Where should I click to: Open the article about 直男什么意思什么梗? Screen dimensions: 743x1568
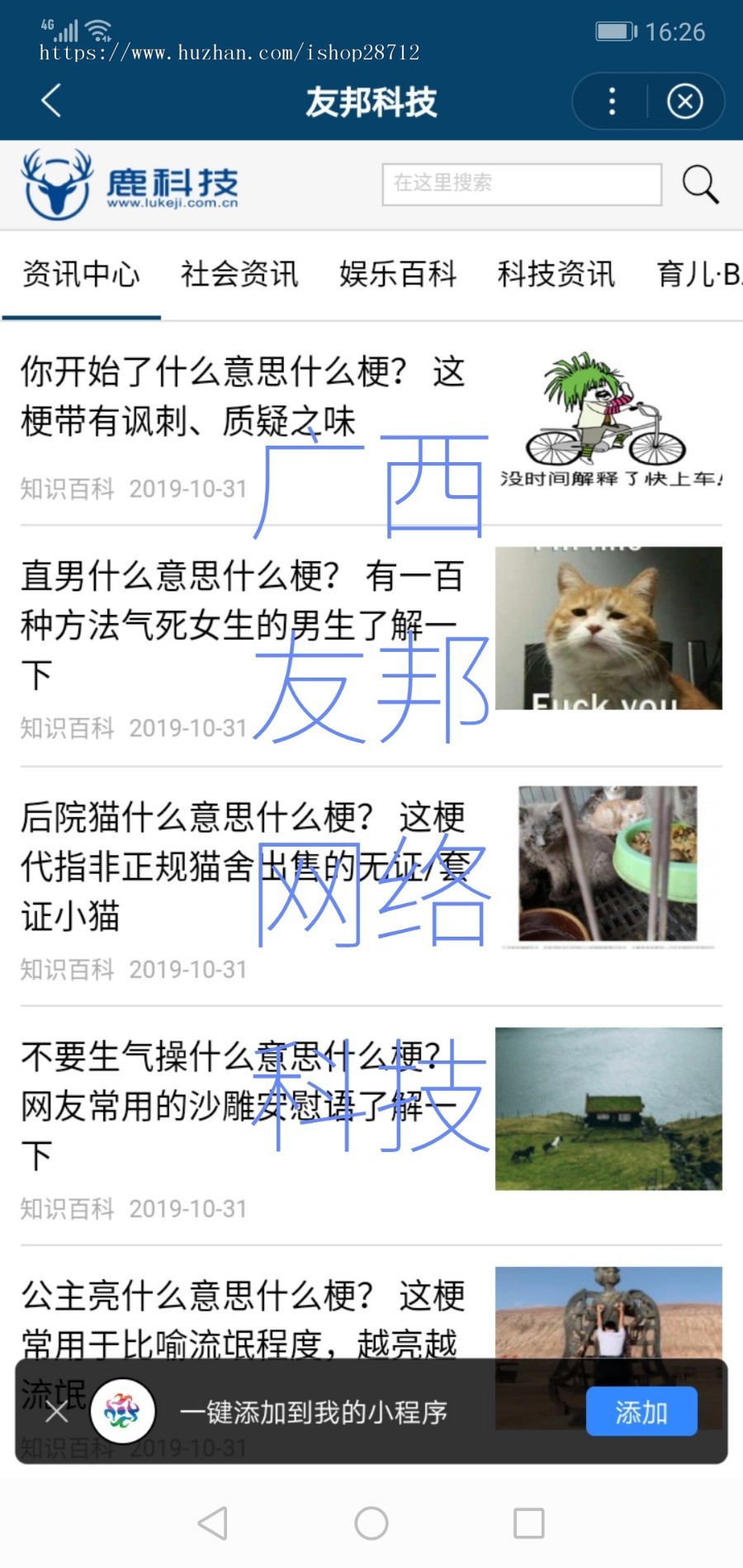239,623
